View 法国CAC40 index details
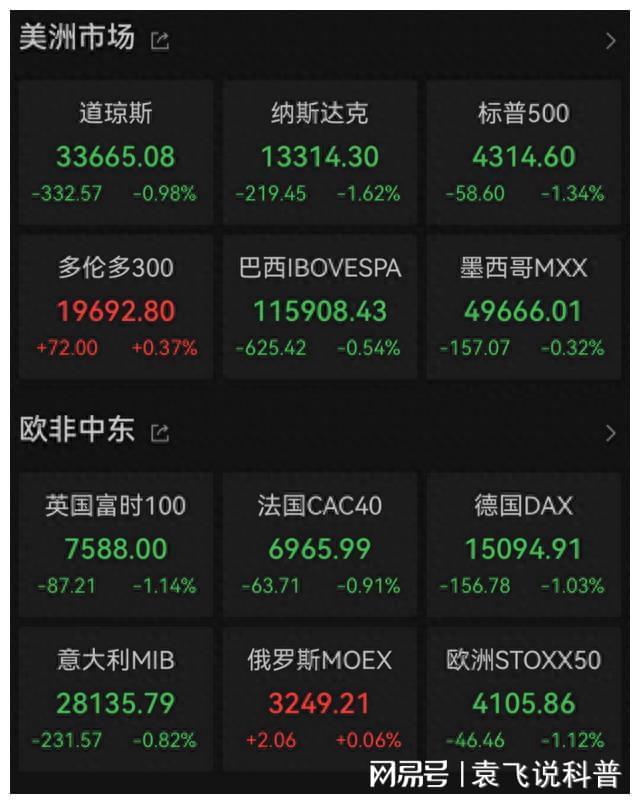Screen dimensions: 640x804 [x=320, y=544]
